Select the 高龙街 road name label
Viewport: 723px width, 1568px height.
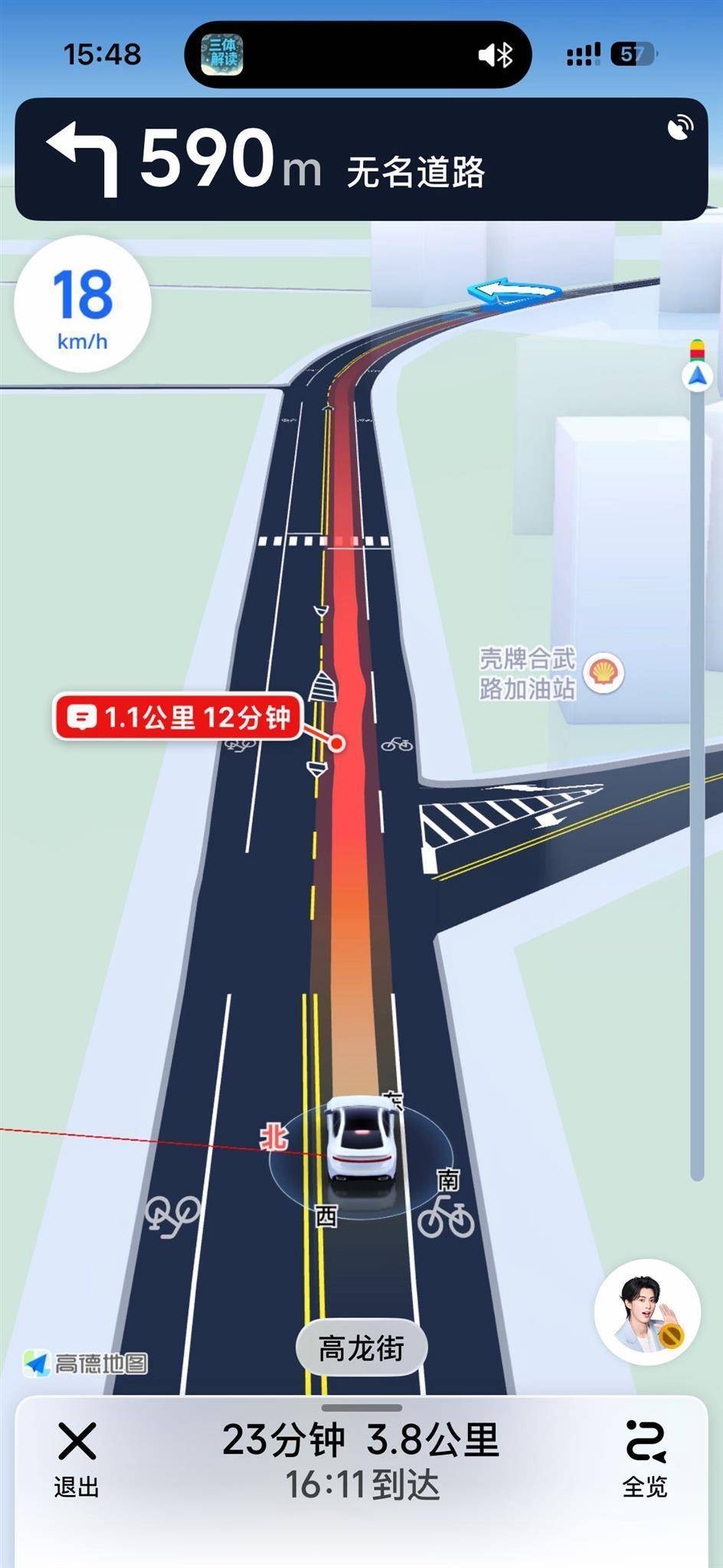[x=361, y=1347]
